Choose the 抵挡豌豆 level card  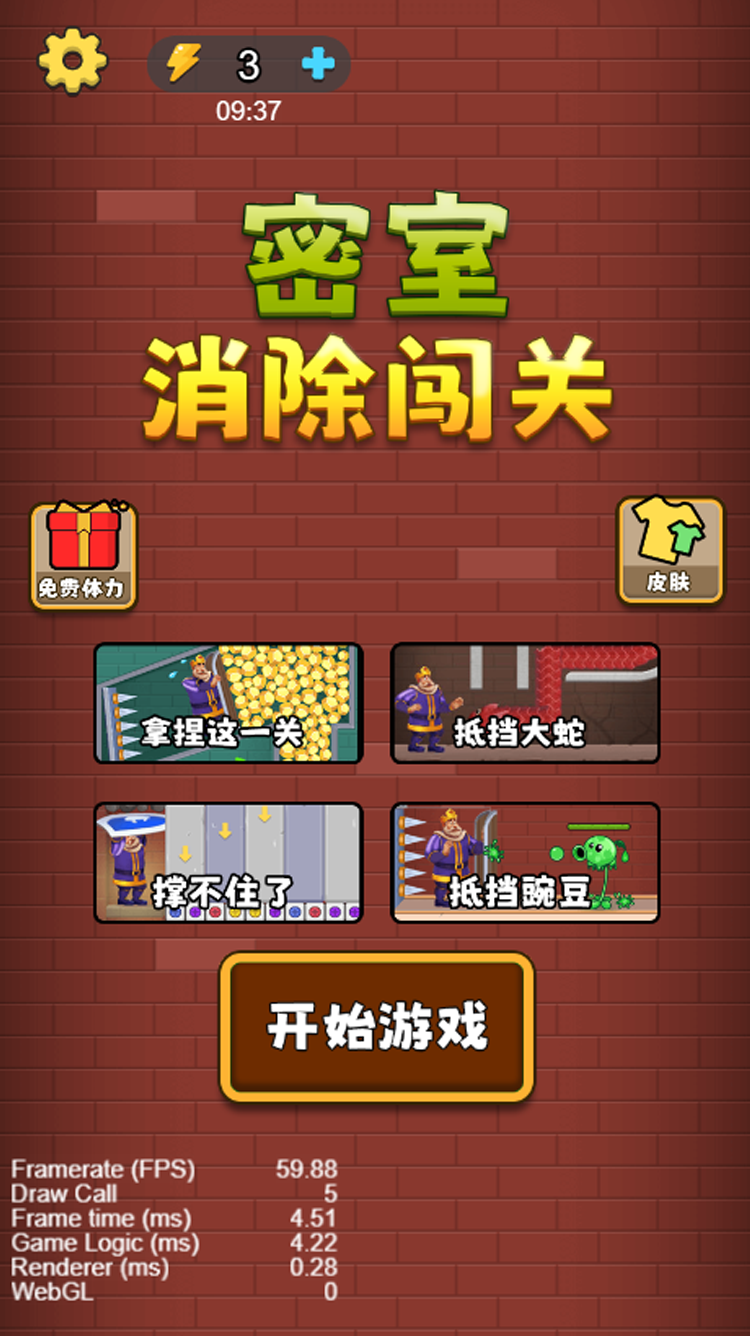click(x=525, y=862)
